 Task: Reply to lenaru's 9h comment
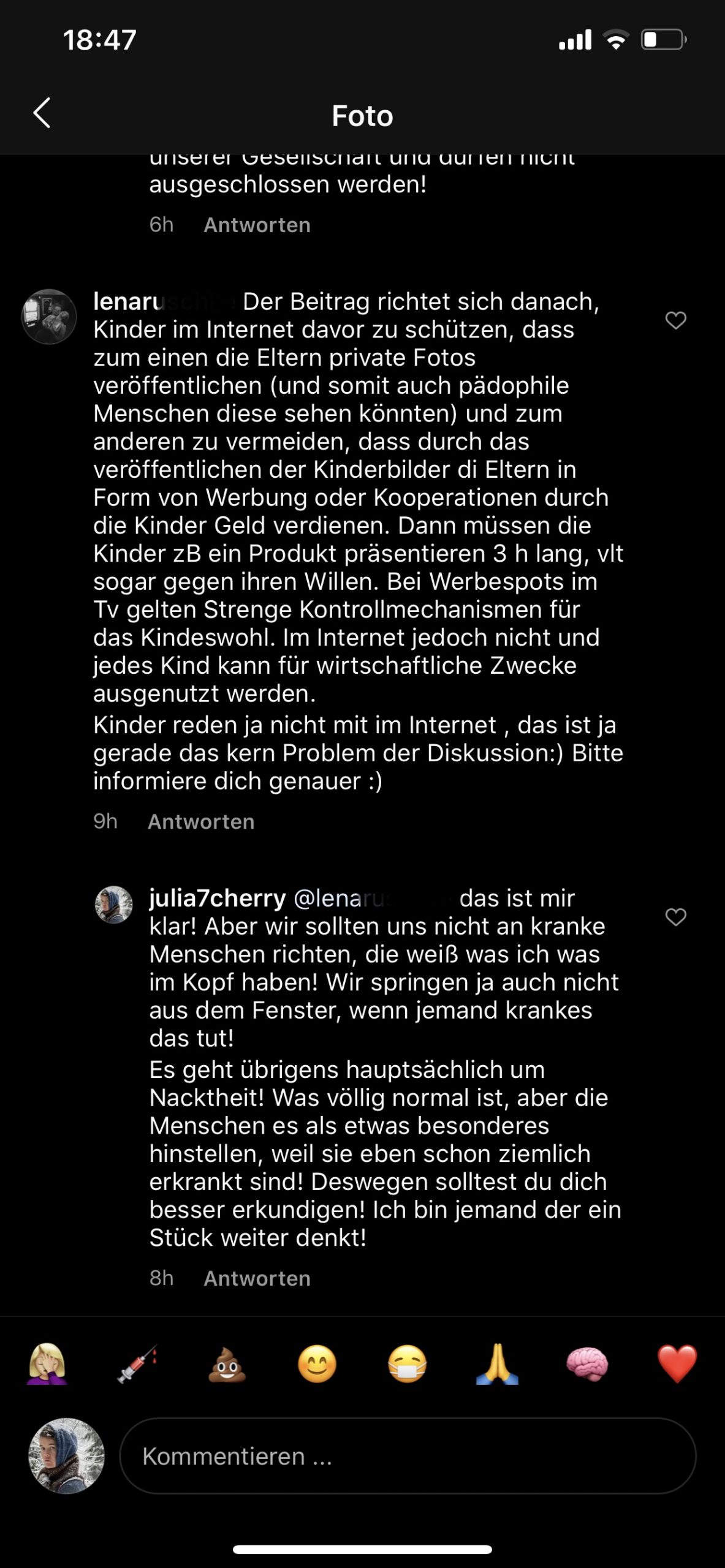[201, 822]
